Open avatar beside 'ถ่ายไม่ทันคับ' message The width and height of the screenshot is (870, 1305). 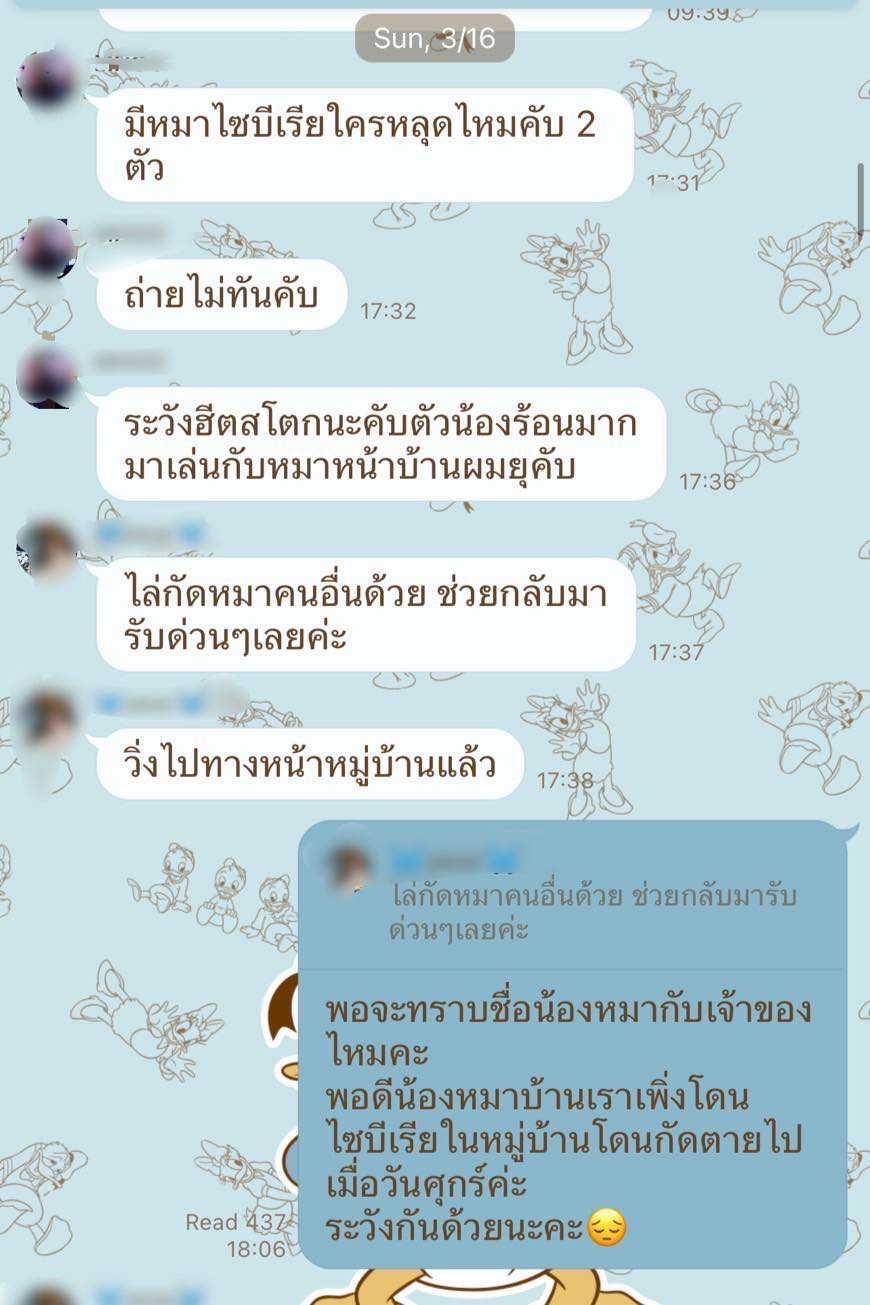(x=47, y=248)
